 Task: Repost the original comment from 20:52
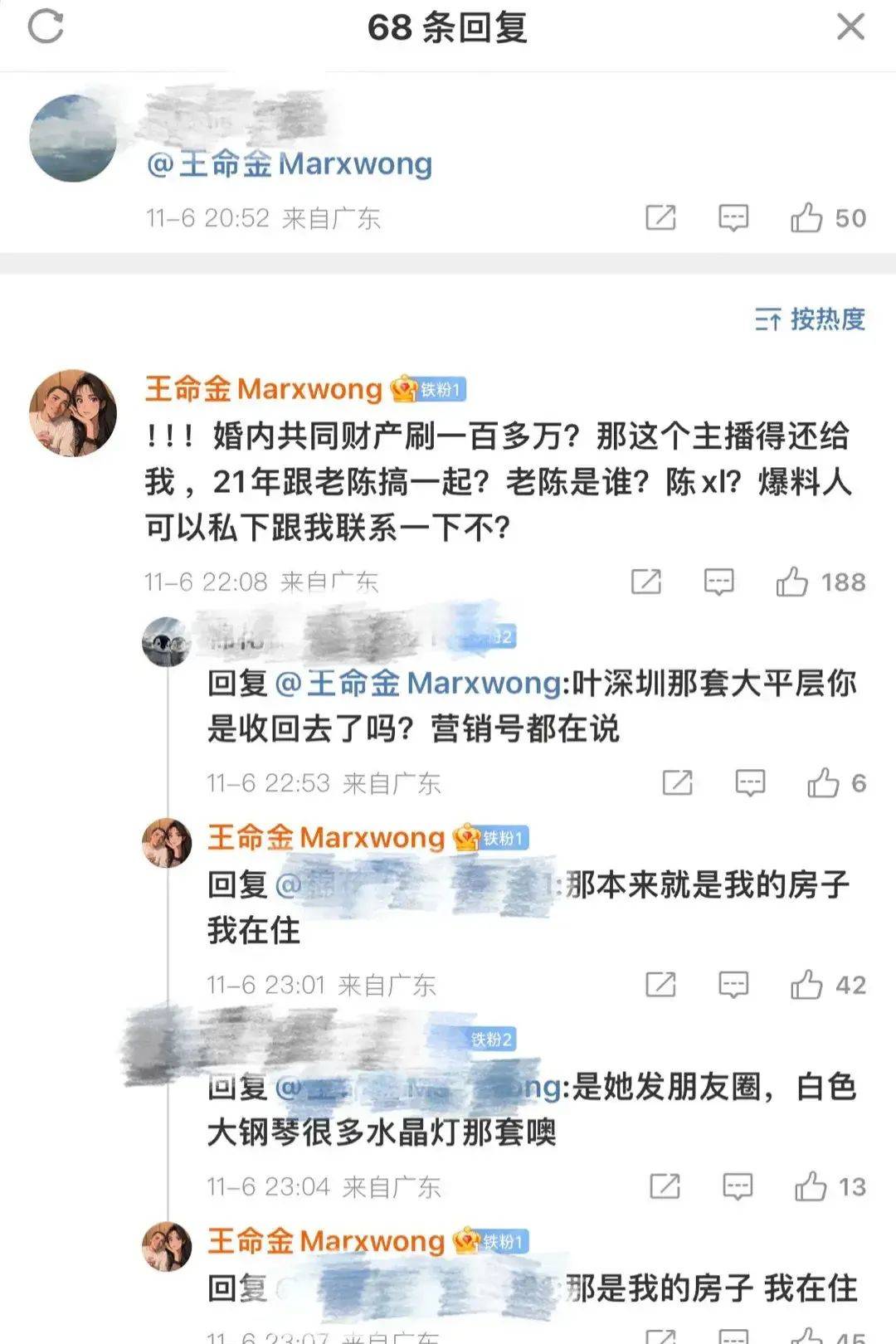(x=660, y=218)
